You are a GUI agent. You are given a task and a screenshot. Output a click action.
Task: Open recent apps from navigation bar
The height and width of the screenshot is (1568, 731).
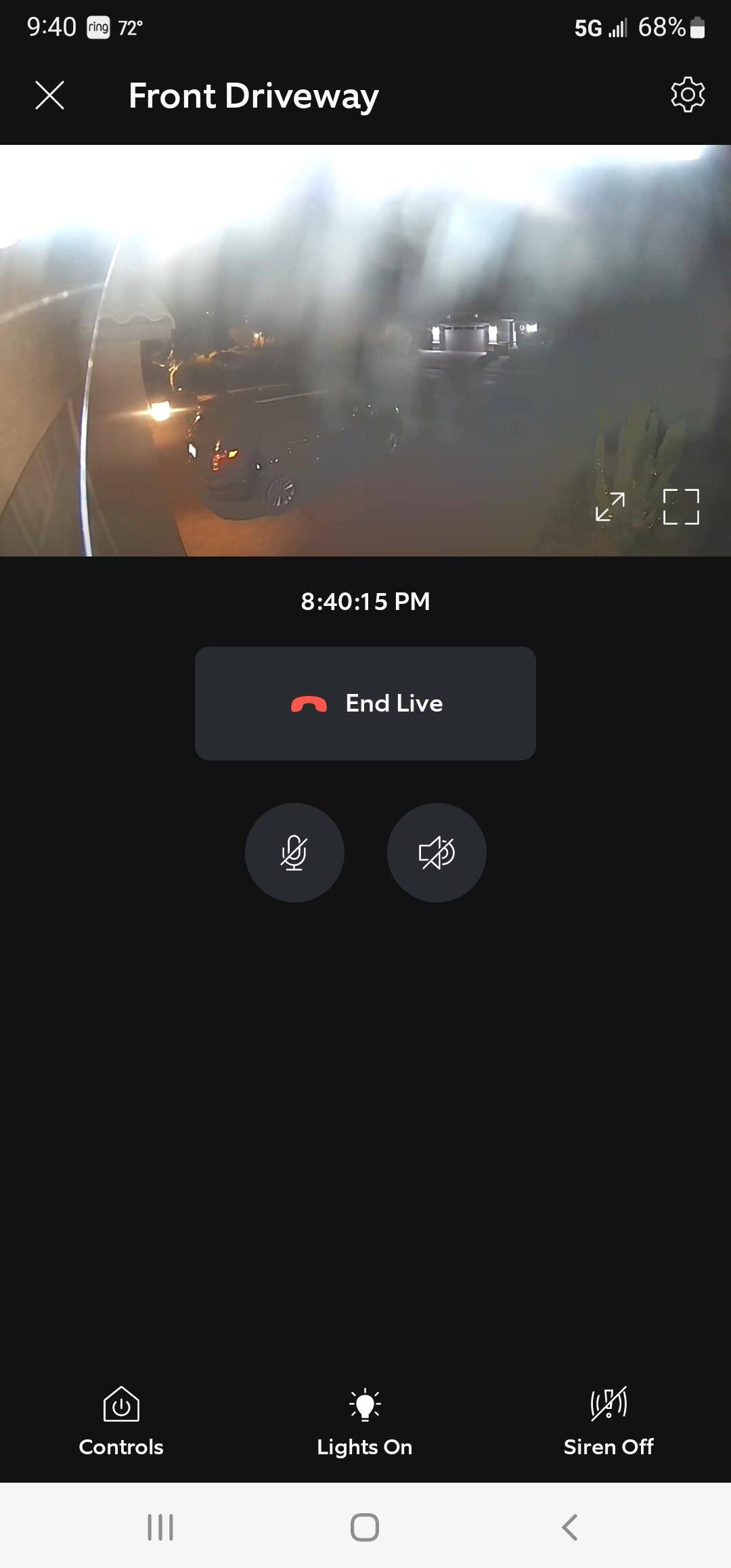coord(160,1527)
